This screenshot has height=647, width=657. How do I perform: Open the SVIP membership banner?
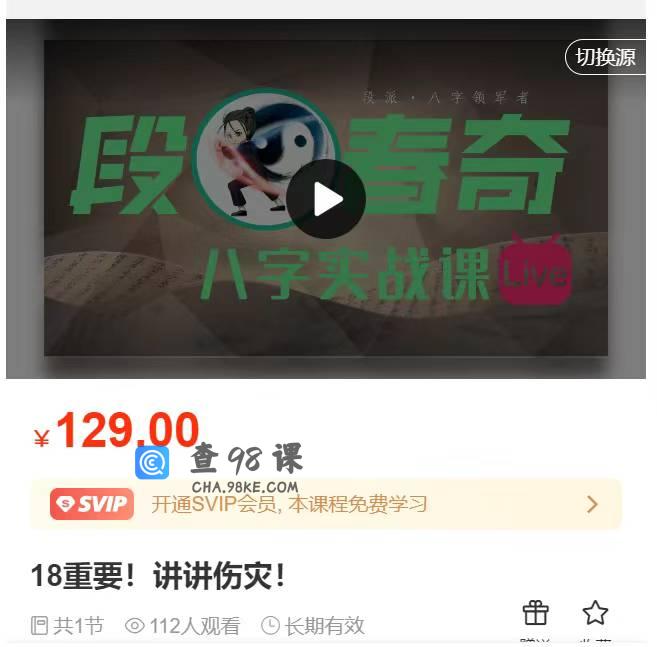pyautogui.click(x=326, y=504)
